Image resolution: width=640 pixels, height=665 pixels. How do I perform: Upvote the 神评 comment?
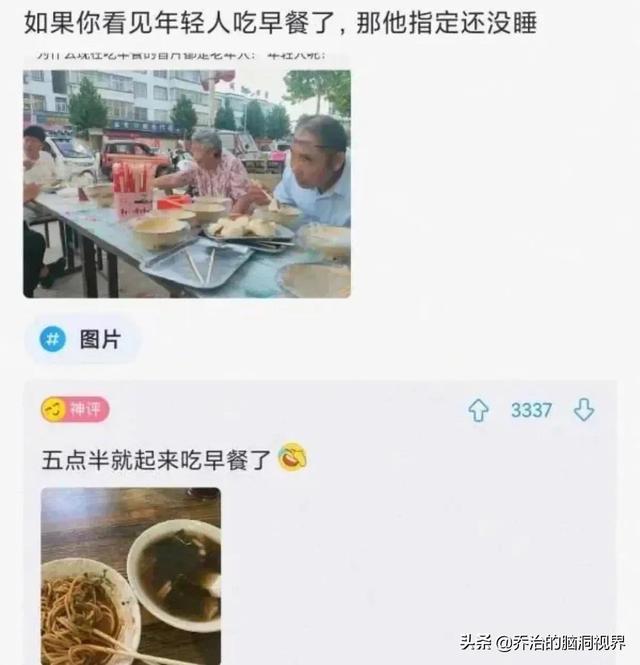click(478, 410)
